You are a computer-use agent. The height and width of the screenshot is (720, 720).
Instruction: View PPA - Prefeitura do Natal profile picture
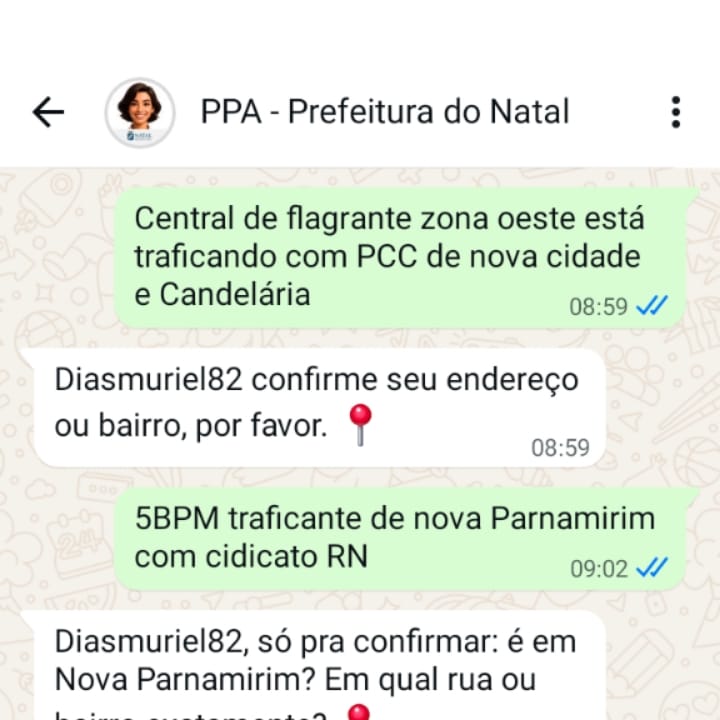[139, 112]
